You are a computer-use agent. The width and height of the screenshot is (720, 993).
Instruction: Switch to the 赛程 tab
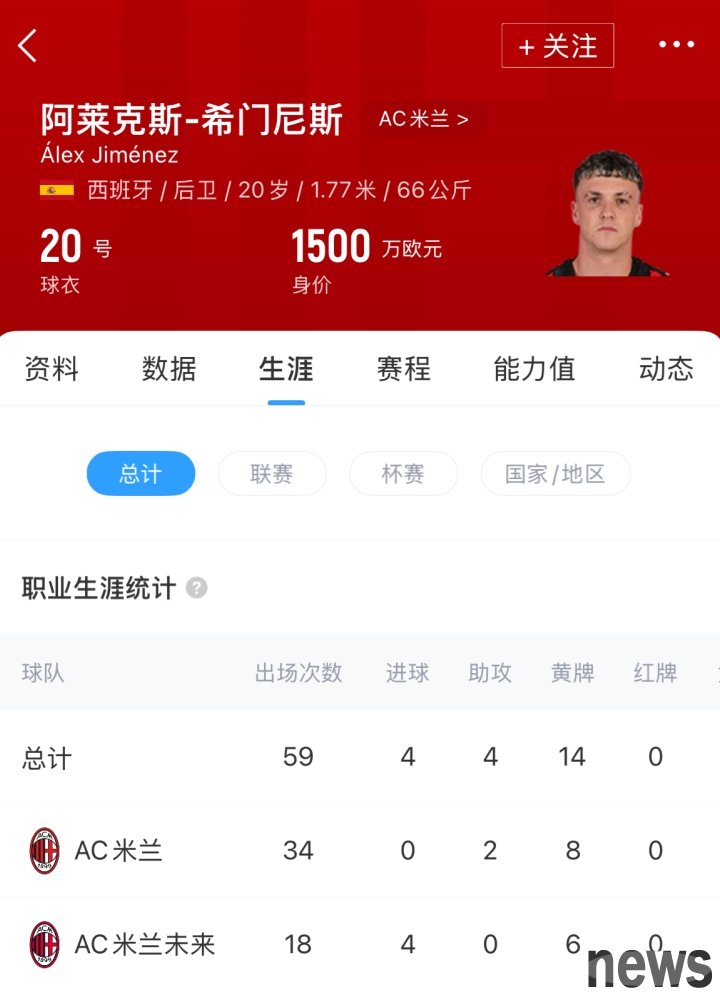coord(403,369)
